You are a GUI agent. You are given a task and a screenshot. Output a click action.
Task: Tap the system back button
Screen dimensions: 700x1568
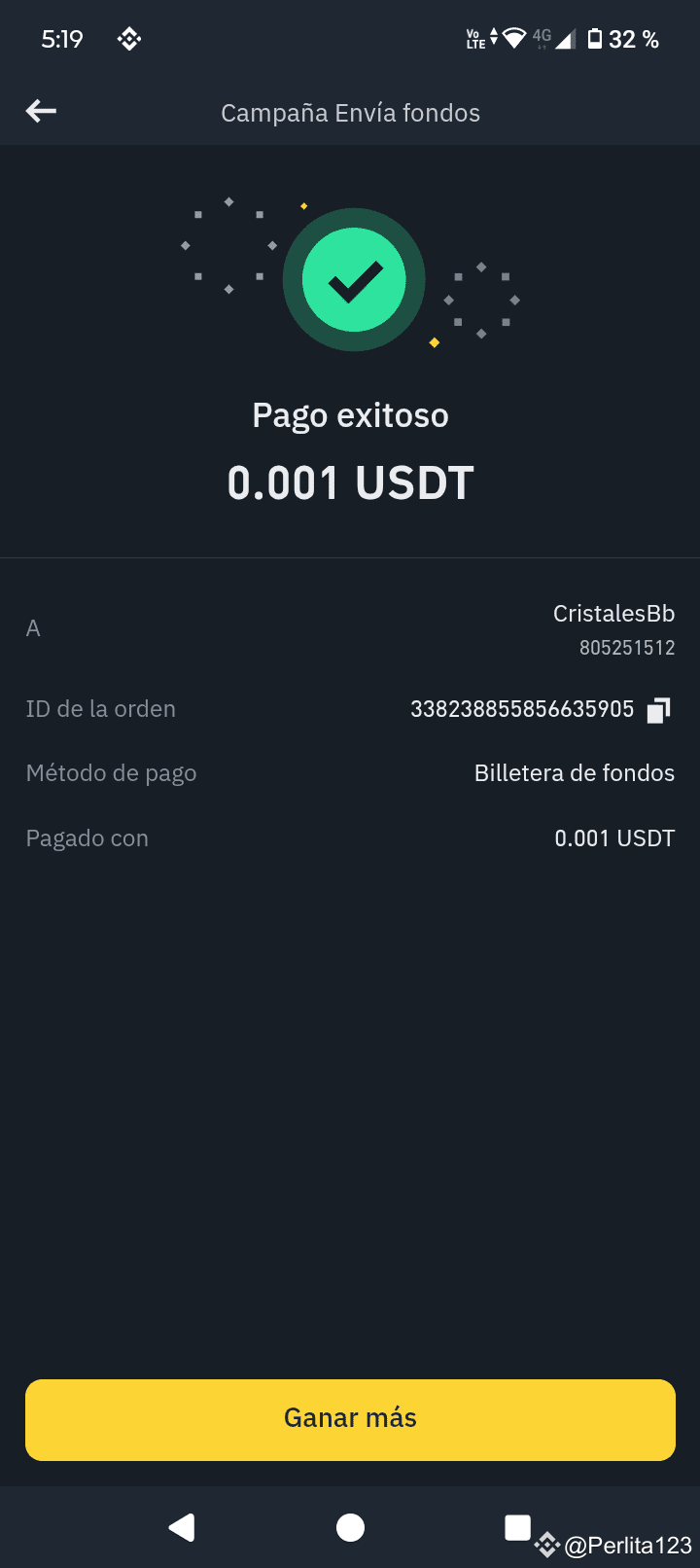[182, 1527]
